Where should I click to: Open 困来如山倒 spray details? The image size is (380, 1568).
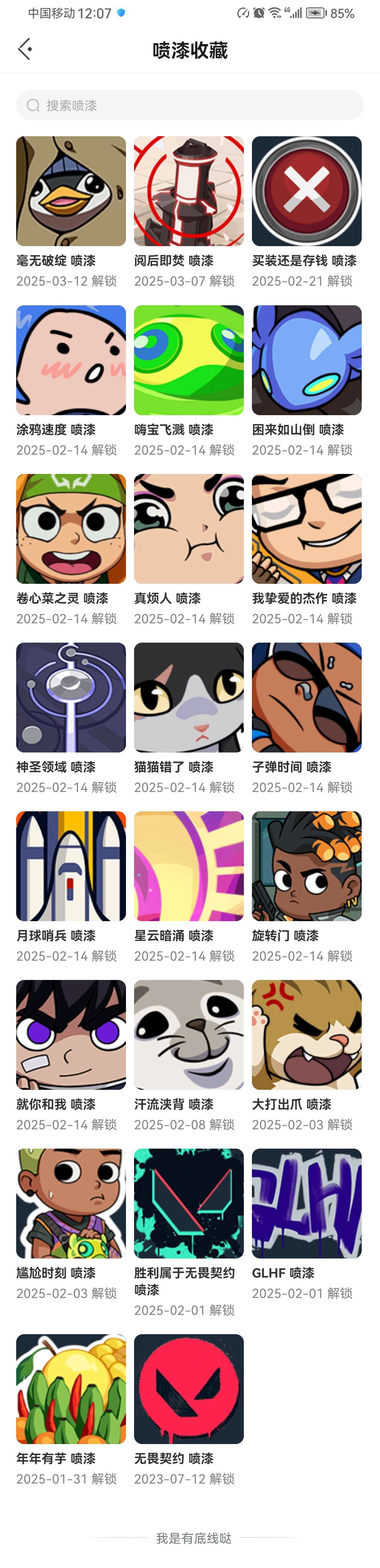point(306,360)
